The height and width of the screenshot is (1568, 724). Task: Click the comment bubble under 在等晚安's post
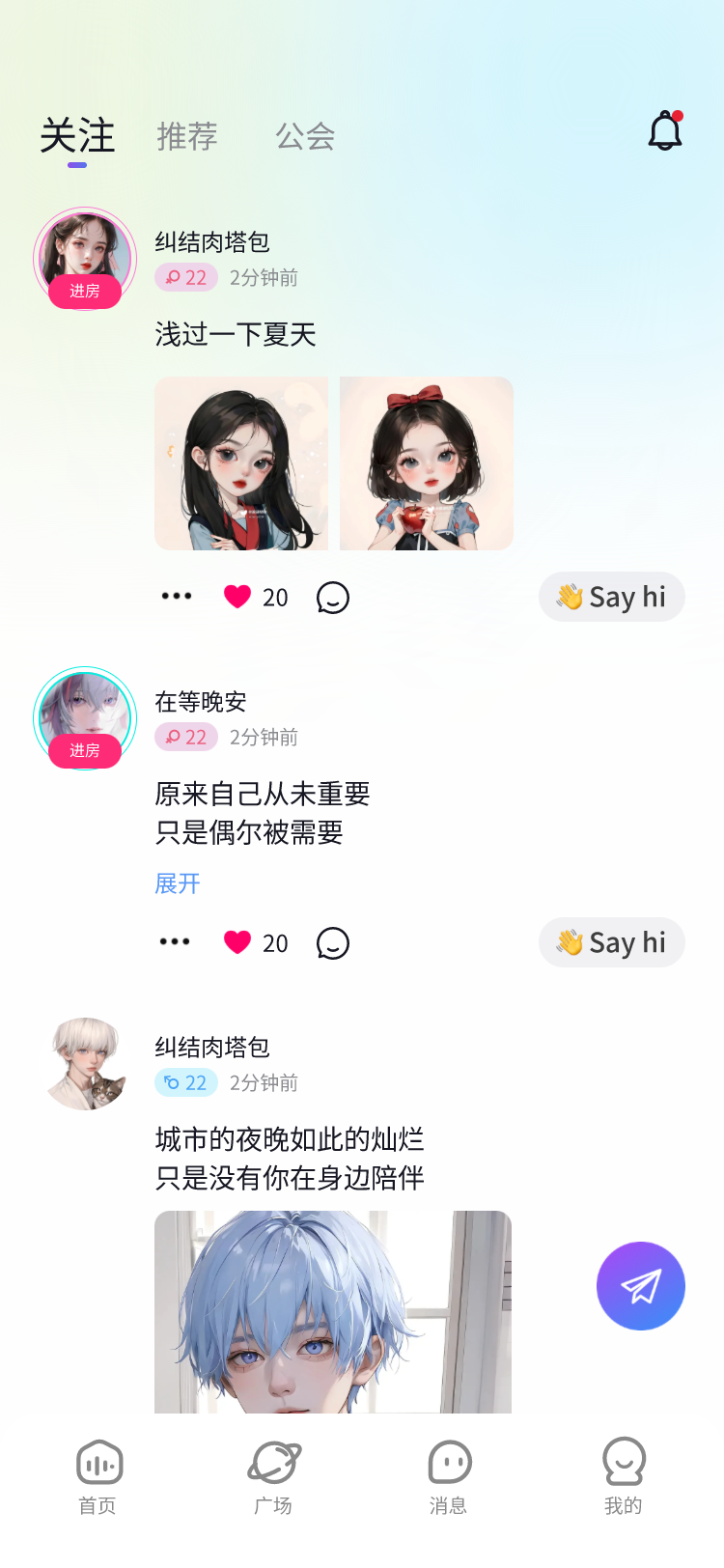click(333, 942)
